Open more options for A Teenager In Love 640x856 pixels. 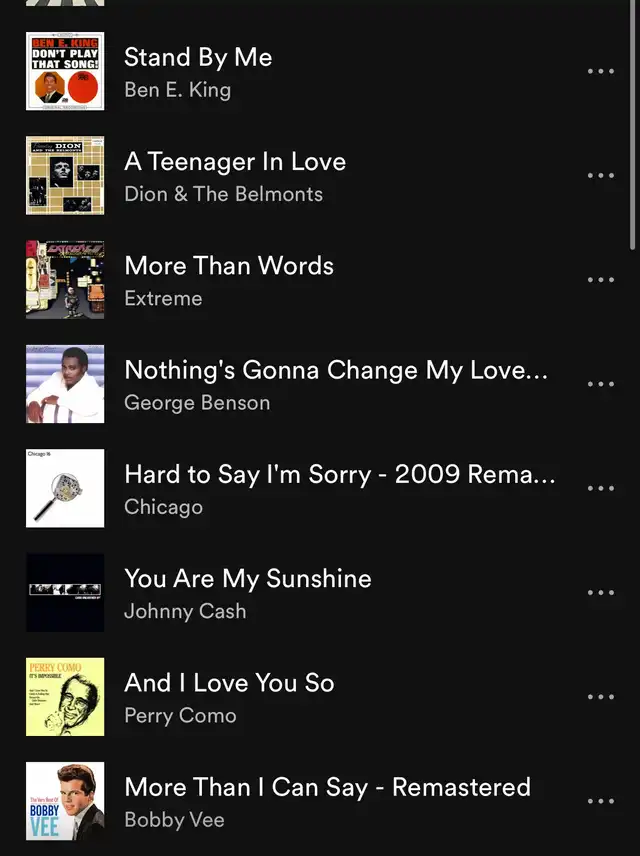600,176
